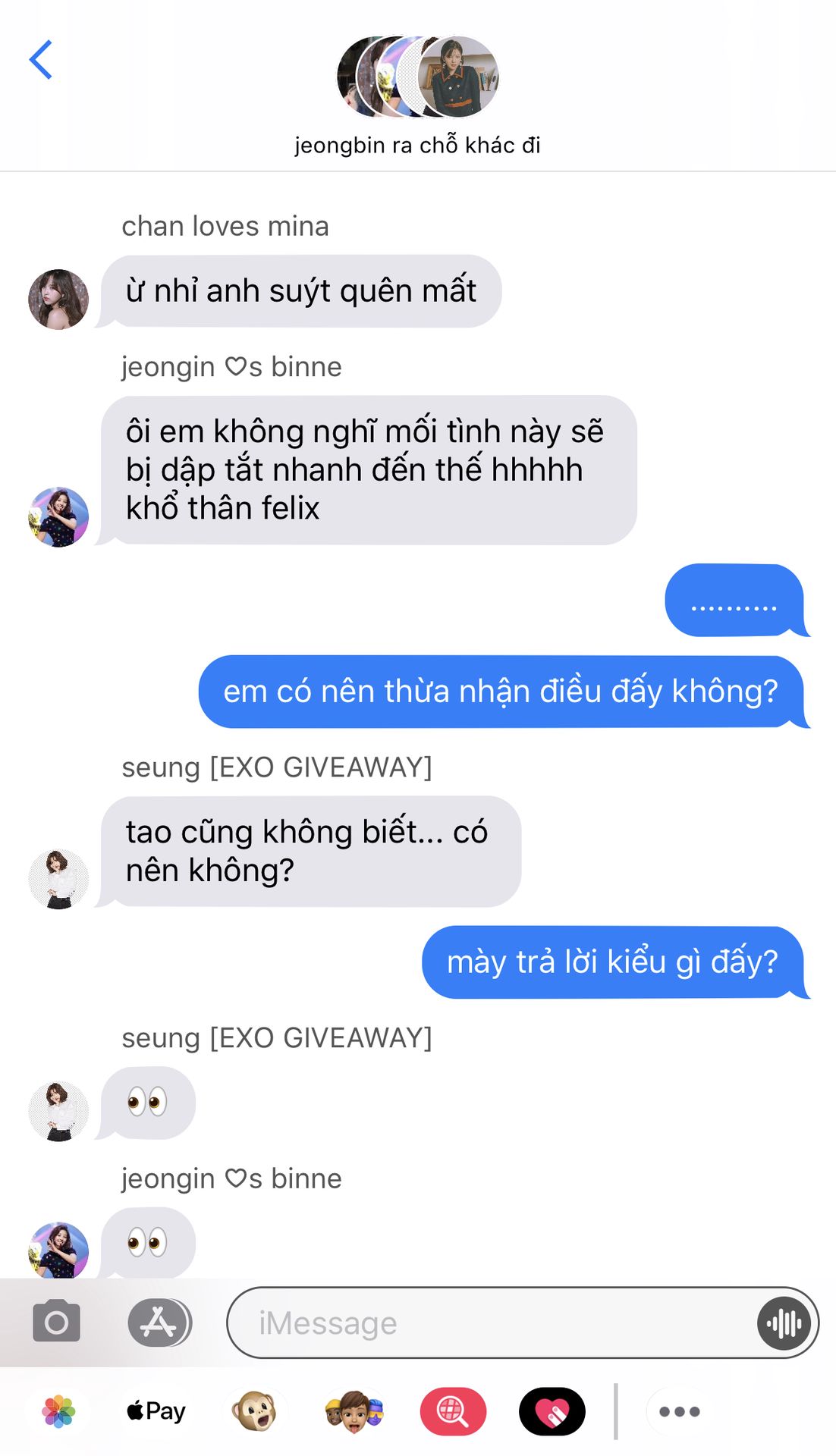
Task: Open the #images search app
Action: 453,1411
